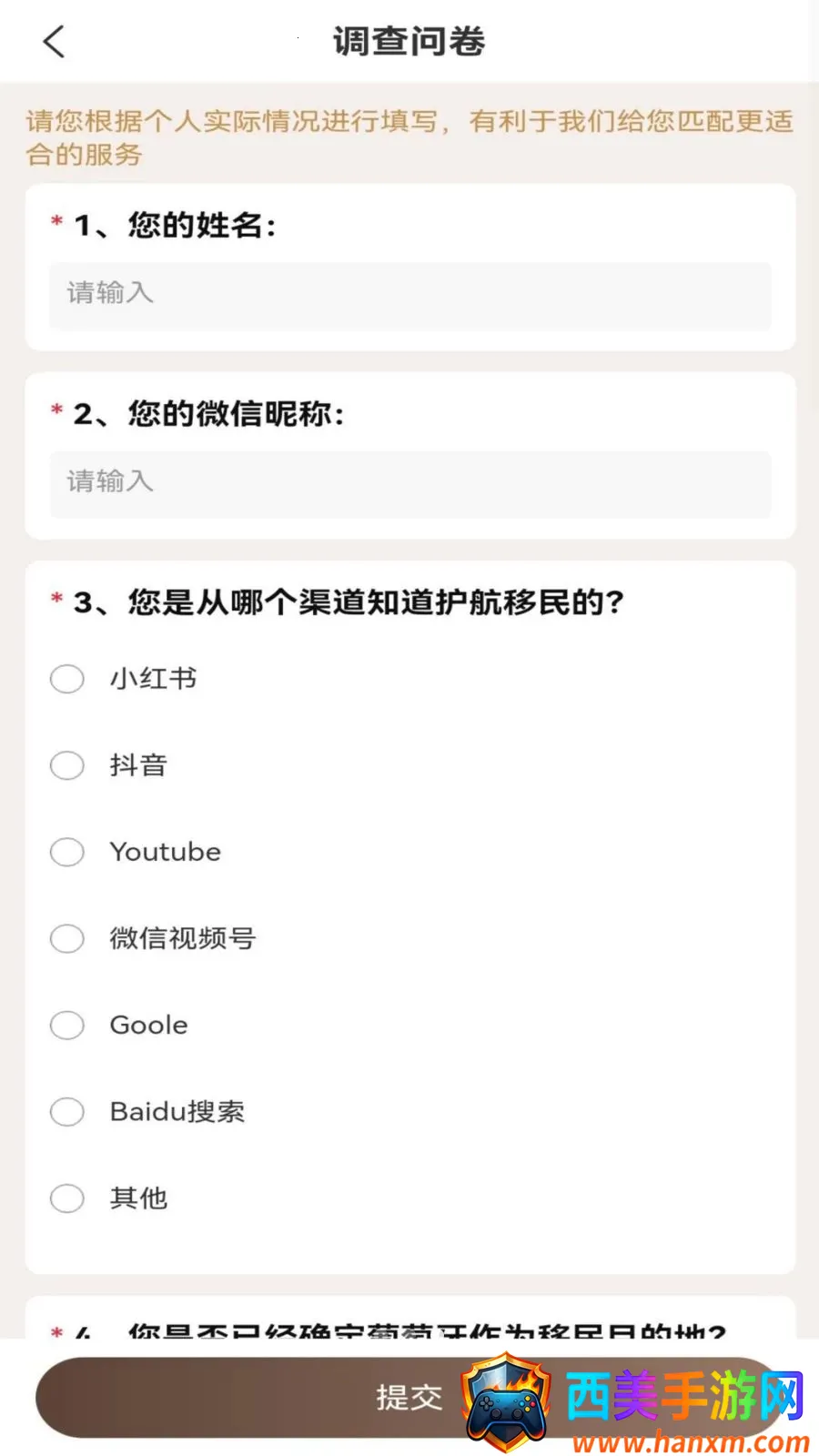The image size is (819, 1456).
Task: Select 其他 as the channel
Action: (66, 1198)
